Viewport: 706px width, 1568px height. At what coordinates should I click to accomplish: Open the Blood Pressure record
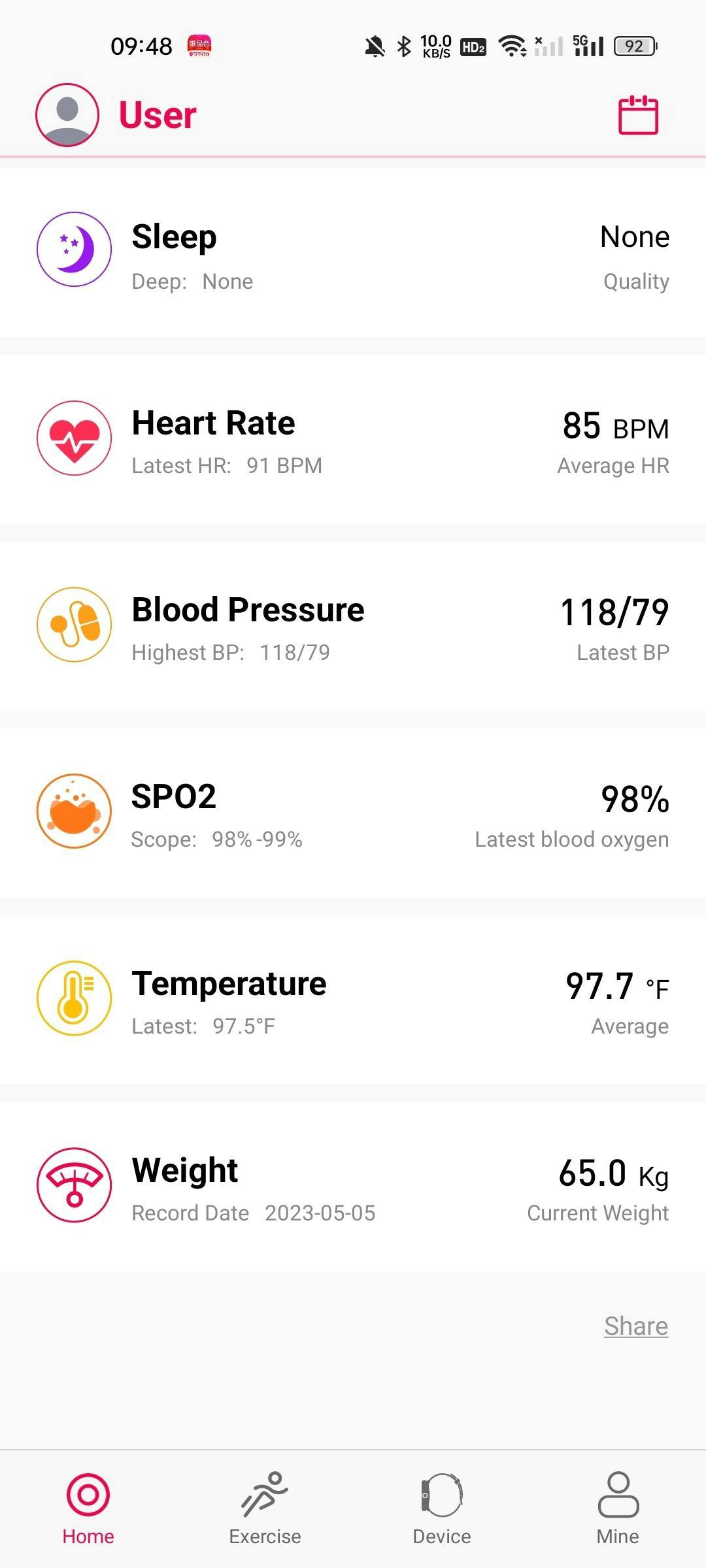[x=353, y=626]
